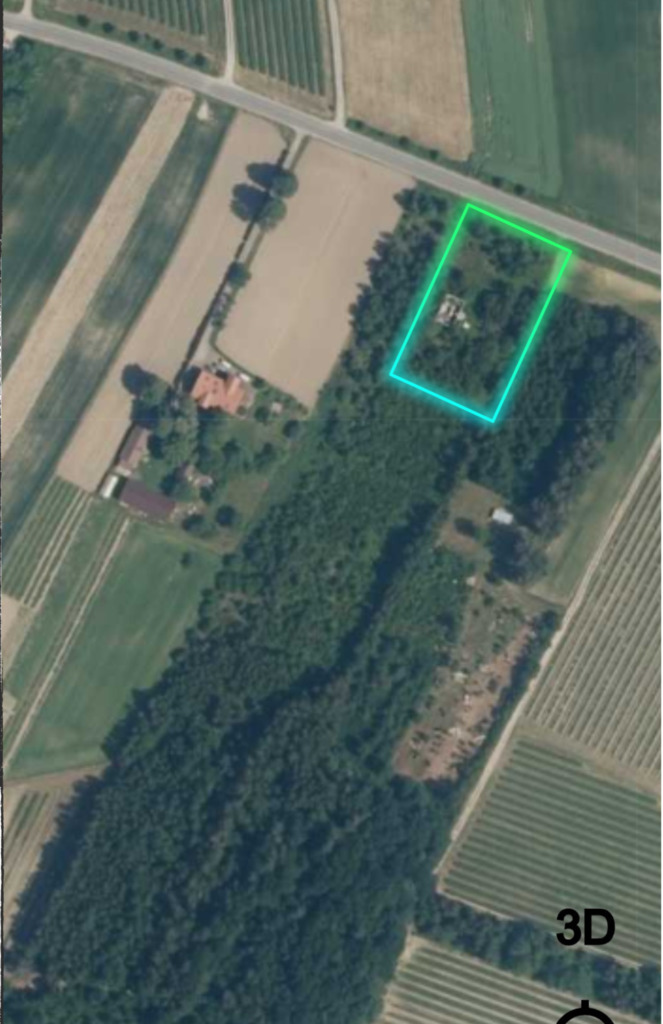Switch the map to 3D view
Viewport: 663px width, 1024px height.
585,928
